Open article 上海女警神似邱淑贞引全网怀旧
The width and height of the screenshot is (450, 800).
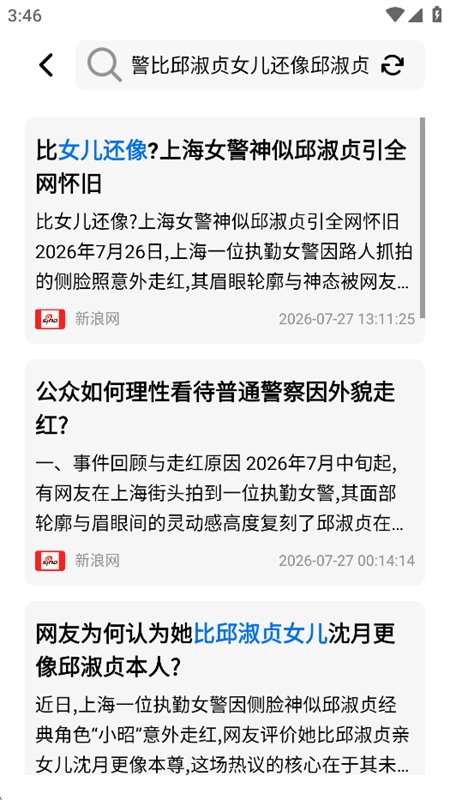tap(225, 231)
